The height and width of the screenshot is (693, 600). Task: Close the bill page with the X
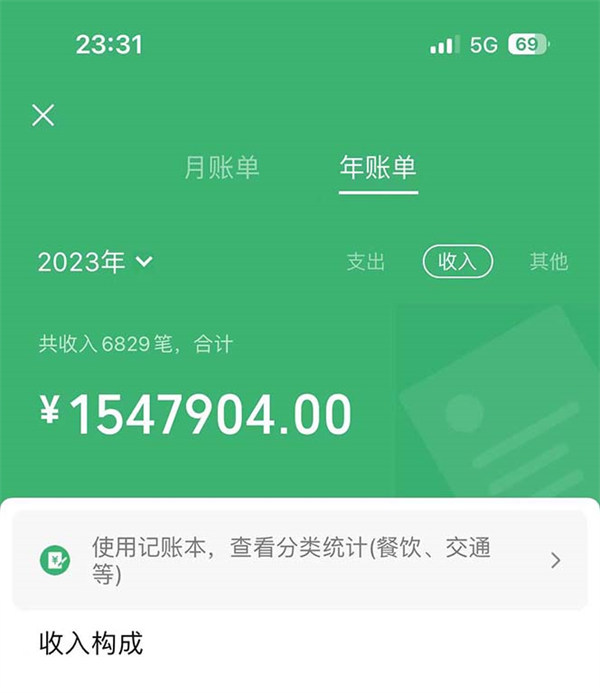(43, 115)
